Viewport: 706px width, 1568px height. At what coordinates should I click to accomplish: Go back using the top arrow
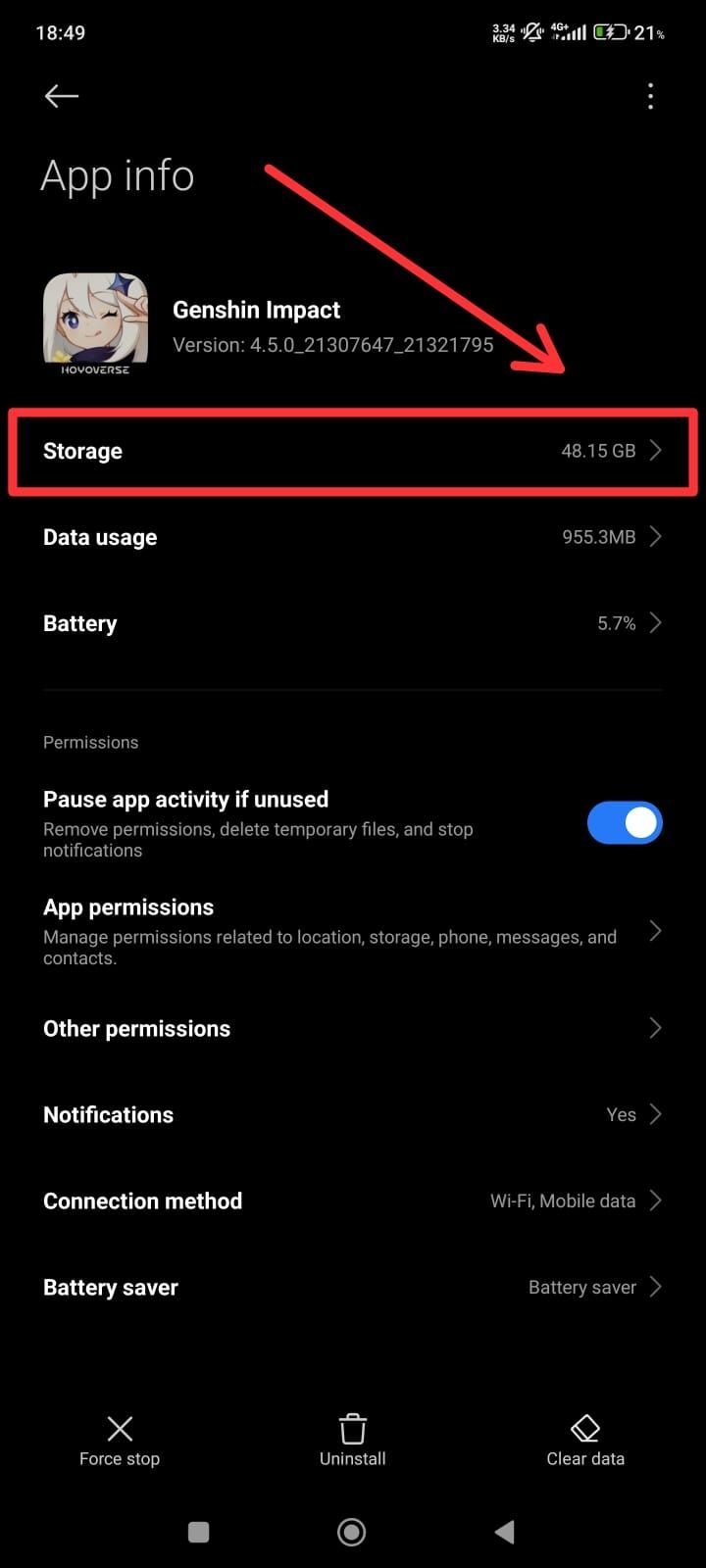(61, 96)
